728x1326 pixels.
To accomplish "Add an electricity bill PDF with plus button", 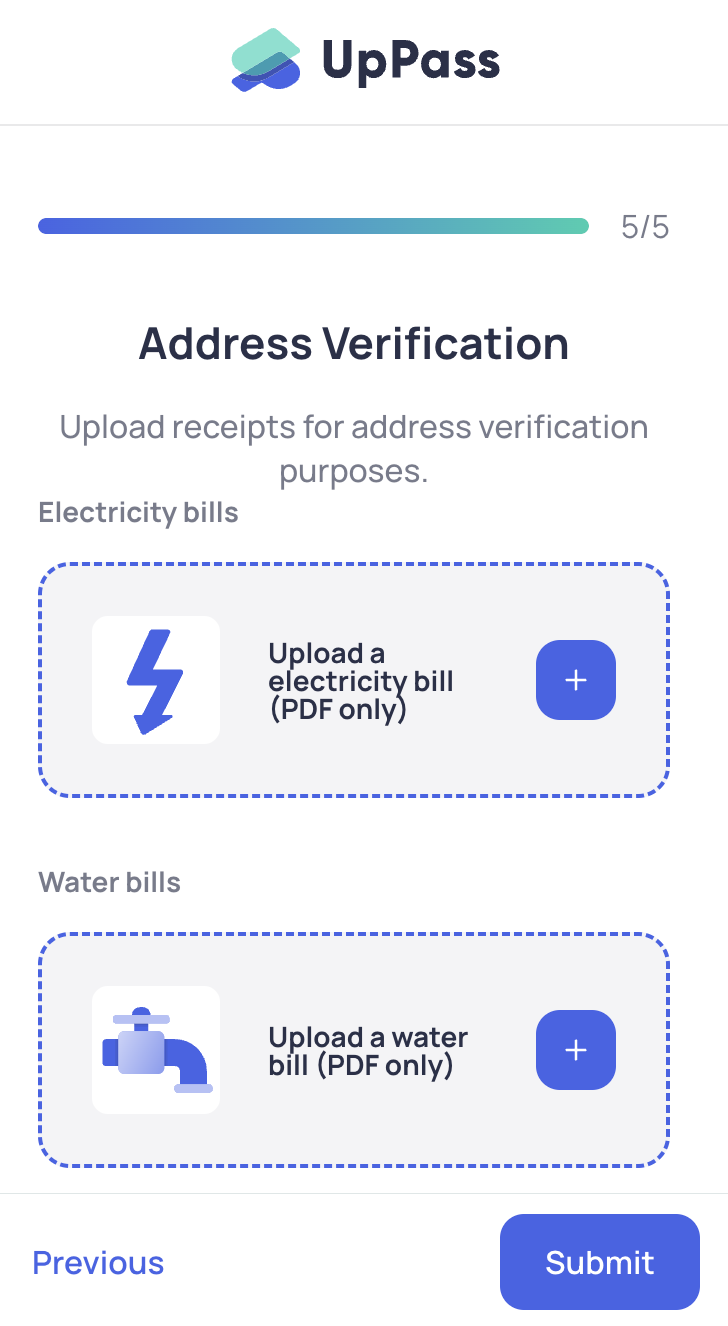I will [576, 680].
